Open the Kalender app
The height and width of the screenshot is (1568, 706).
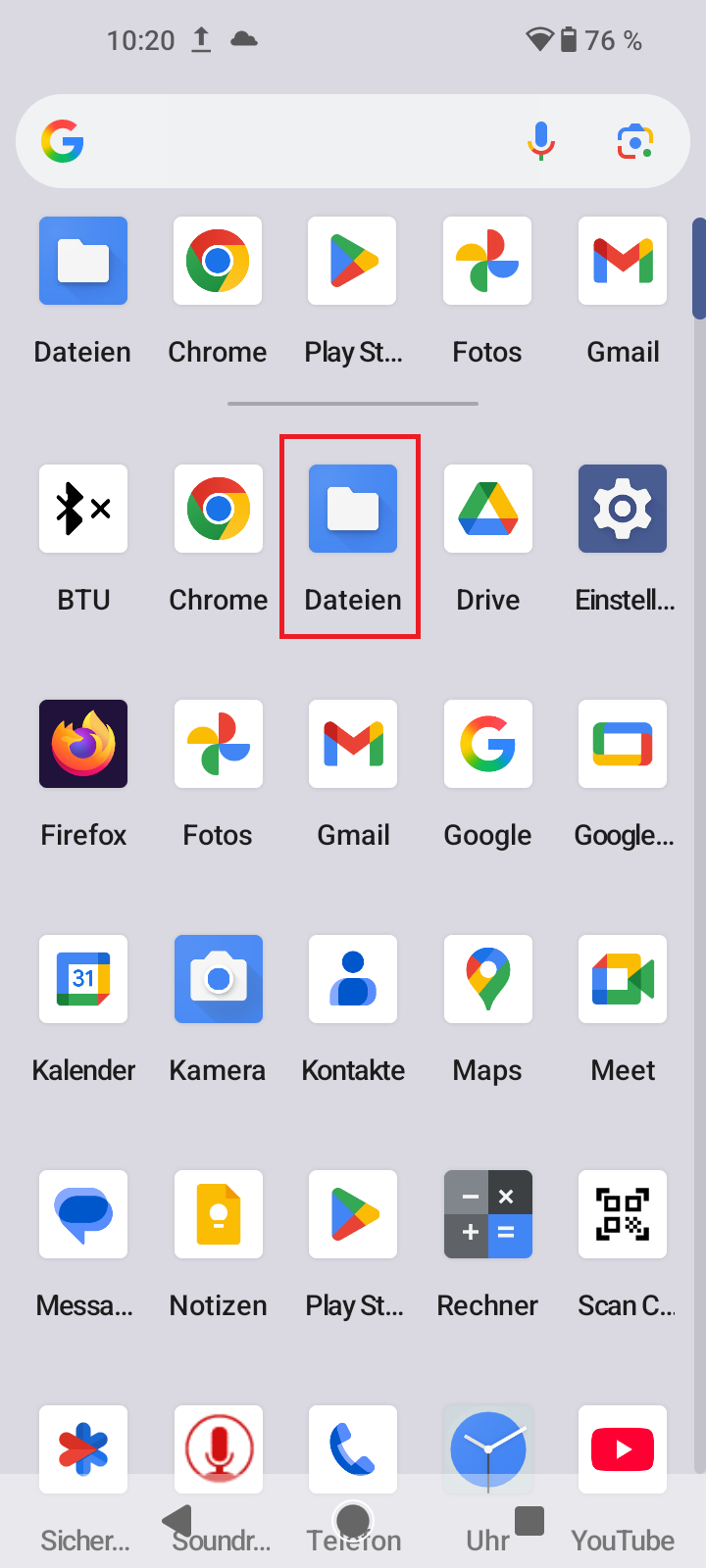(x=83, y=979)
